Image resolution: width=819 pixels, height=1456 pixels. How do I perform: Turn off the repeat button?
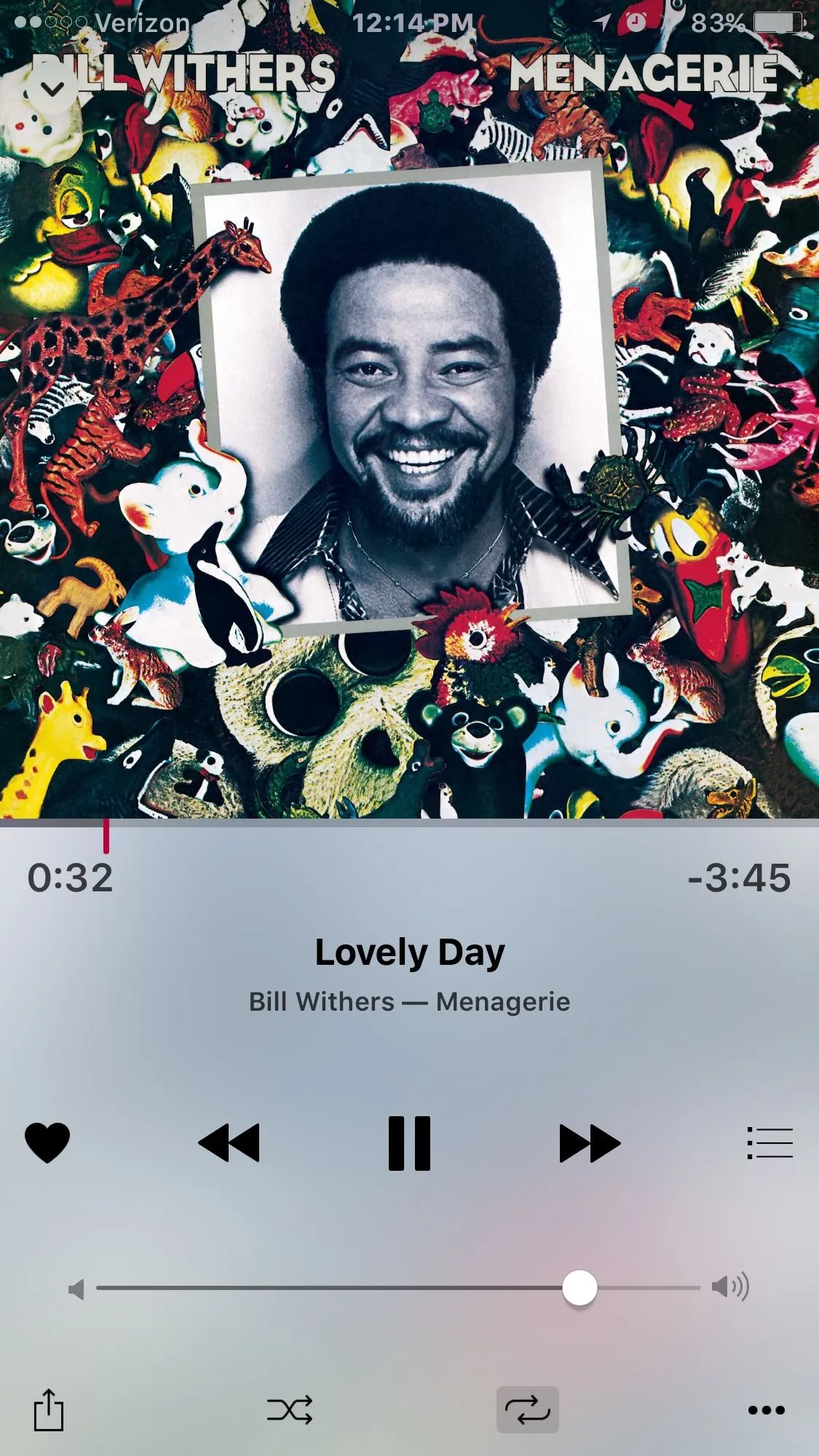tap(528, 1410)
